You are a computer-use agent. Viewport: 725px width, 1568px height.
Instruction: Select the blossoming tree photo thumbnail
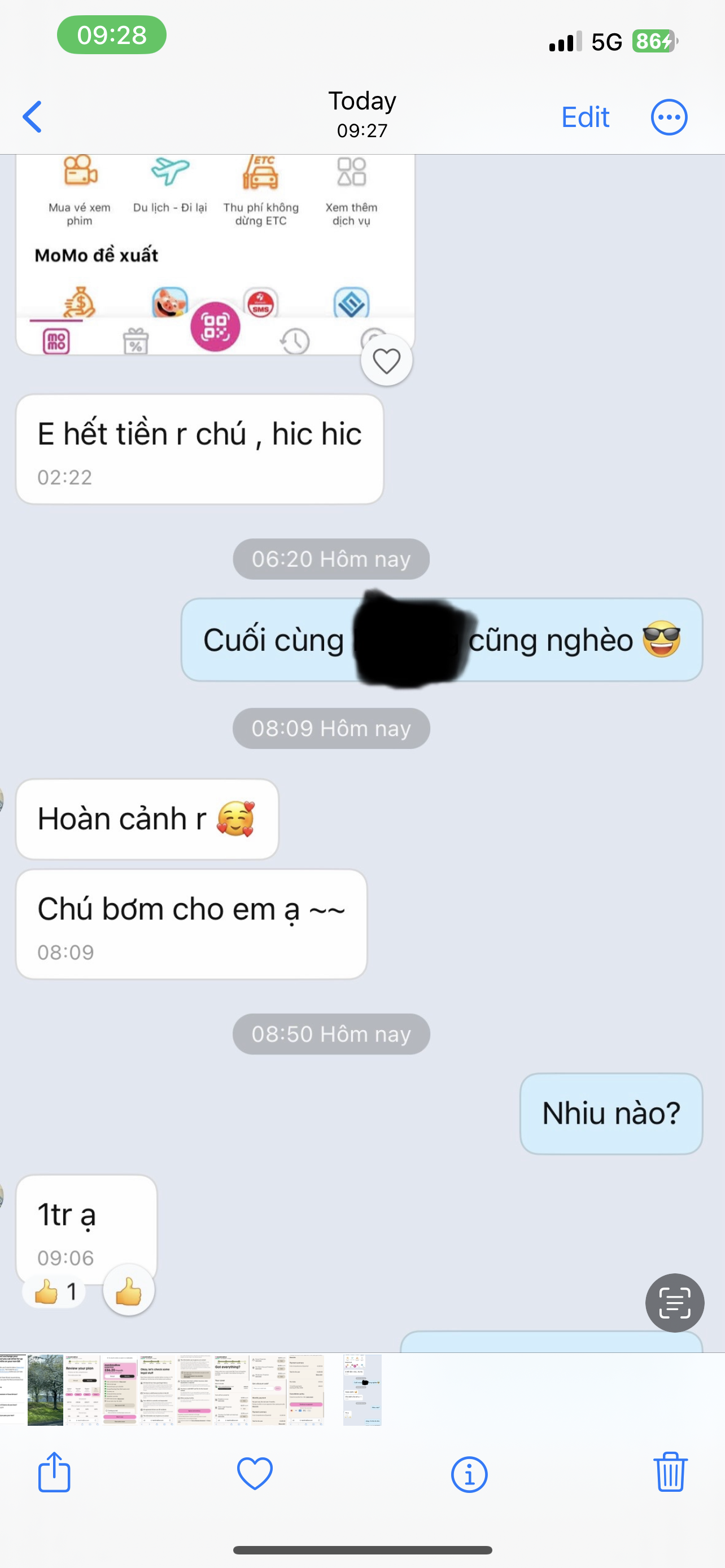pyautogui.click(x=45, y=1390)
